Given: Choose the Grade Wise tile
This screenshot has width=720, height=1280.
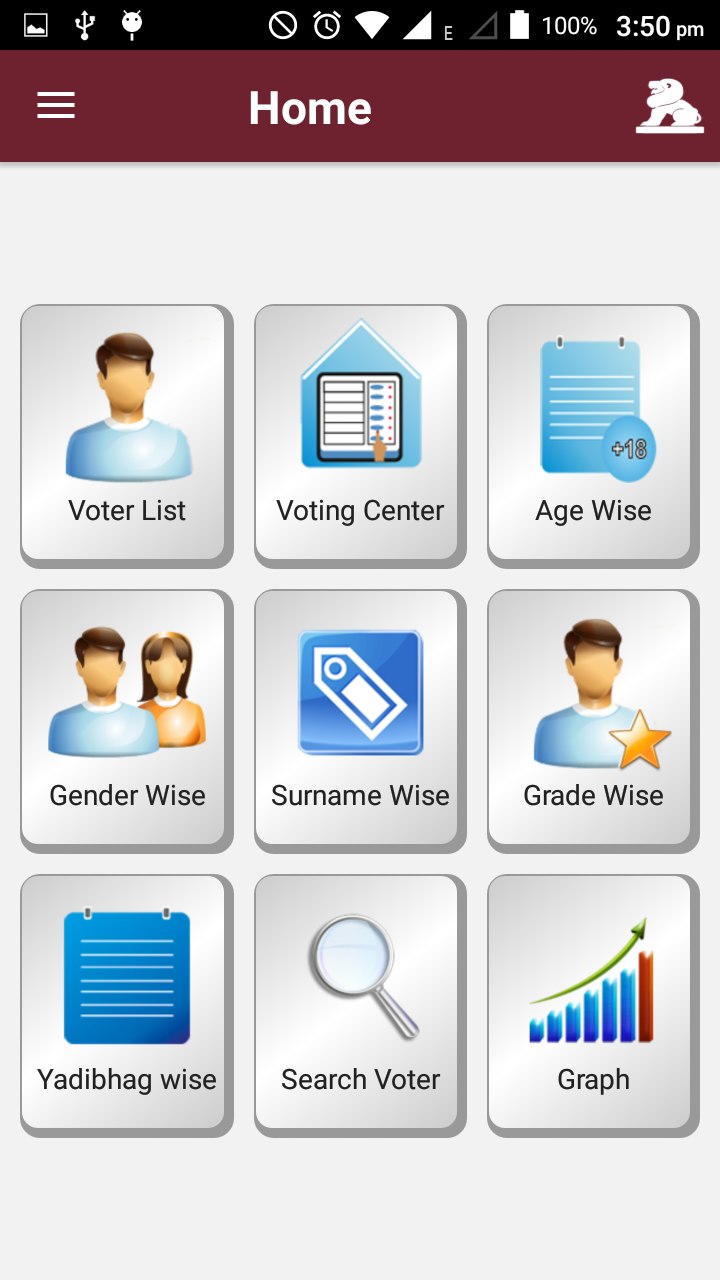Looking at the screenshot, I should click(x=592, y=718).
